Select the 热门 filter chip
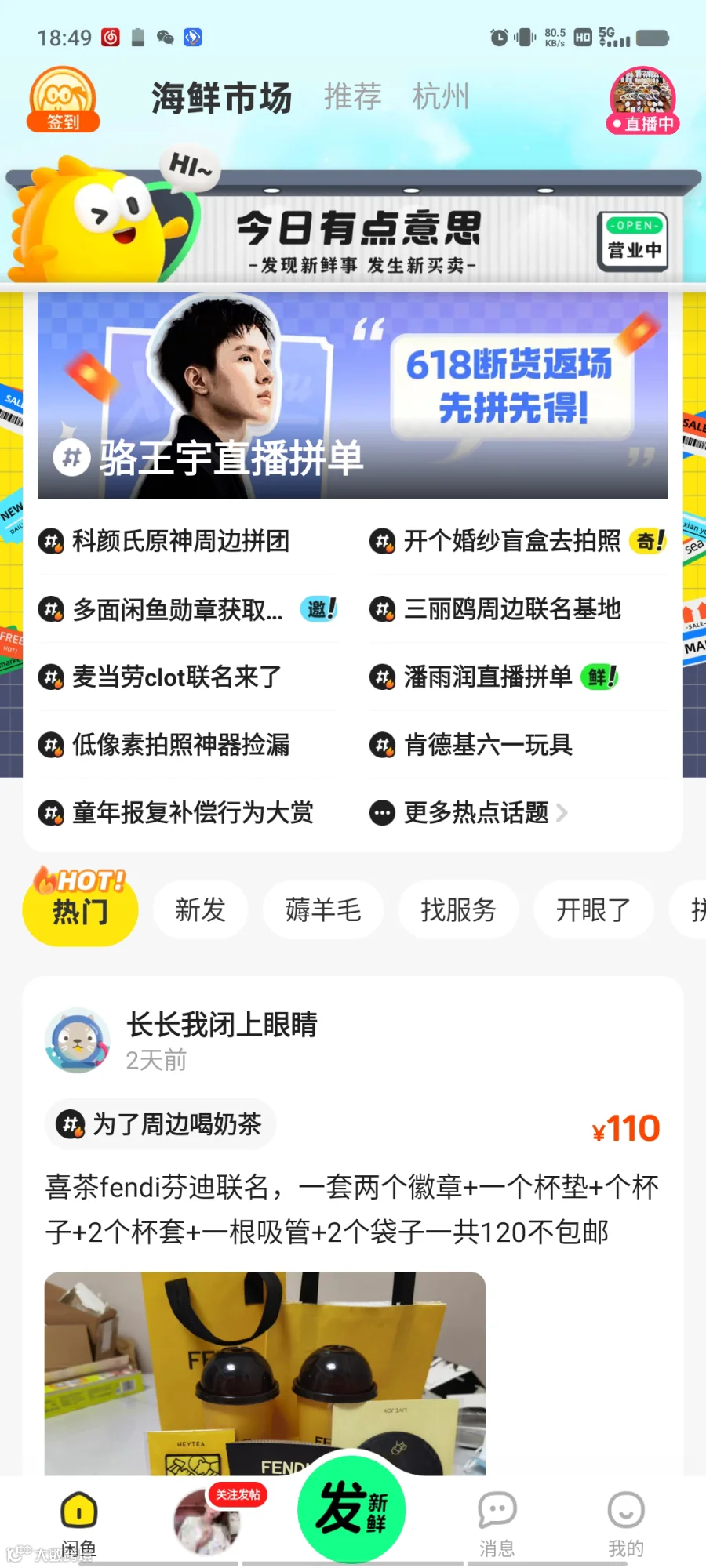This screenshot has height=1568, width=706. pos(80,910)
